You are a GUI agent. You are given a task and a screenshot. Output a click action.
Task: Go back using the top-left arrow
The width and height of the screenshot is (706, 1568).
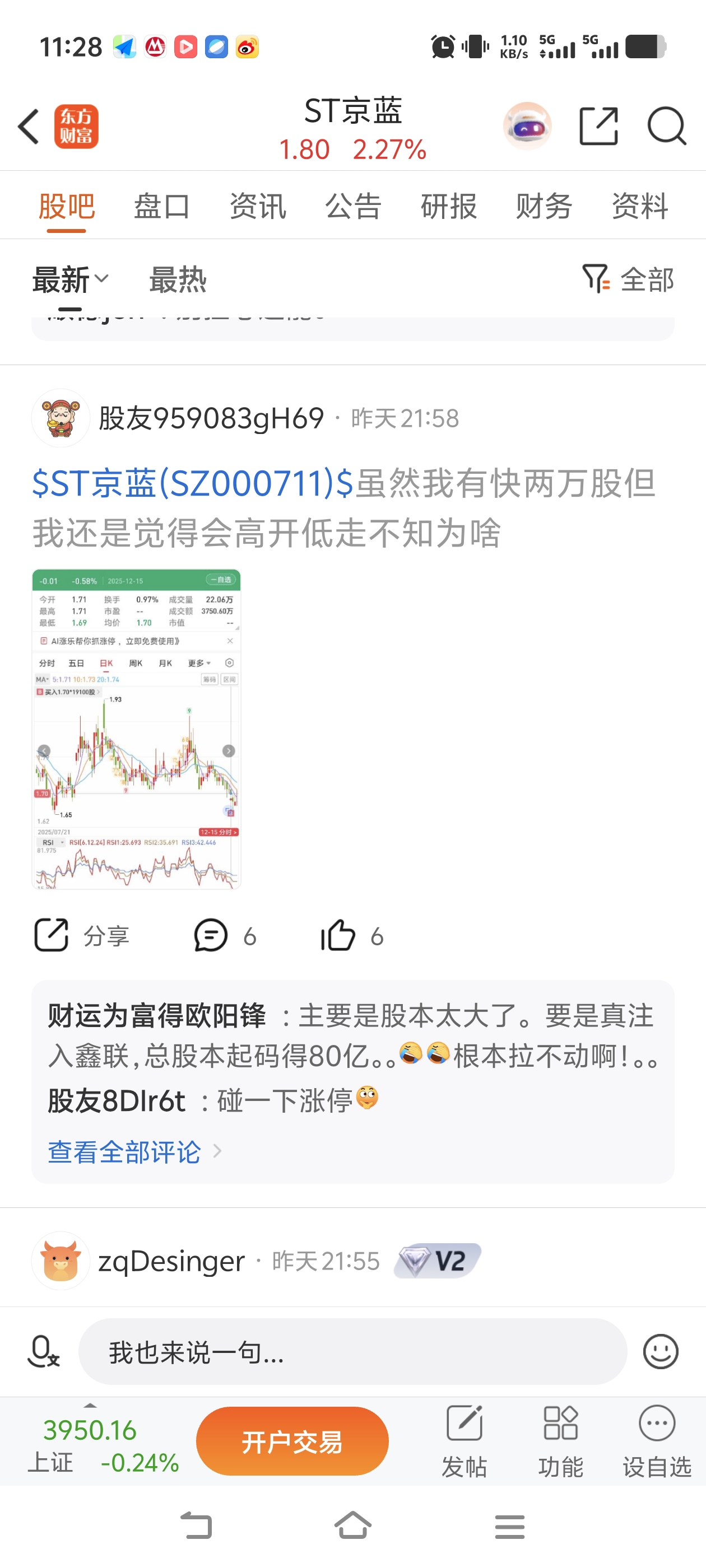point(29,127)
